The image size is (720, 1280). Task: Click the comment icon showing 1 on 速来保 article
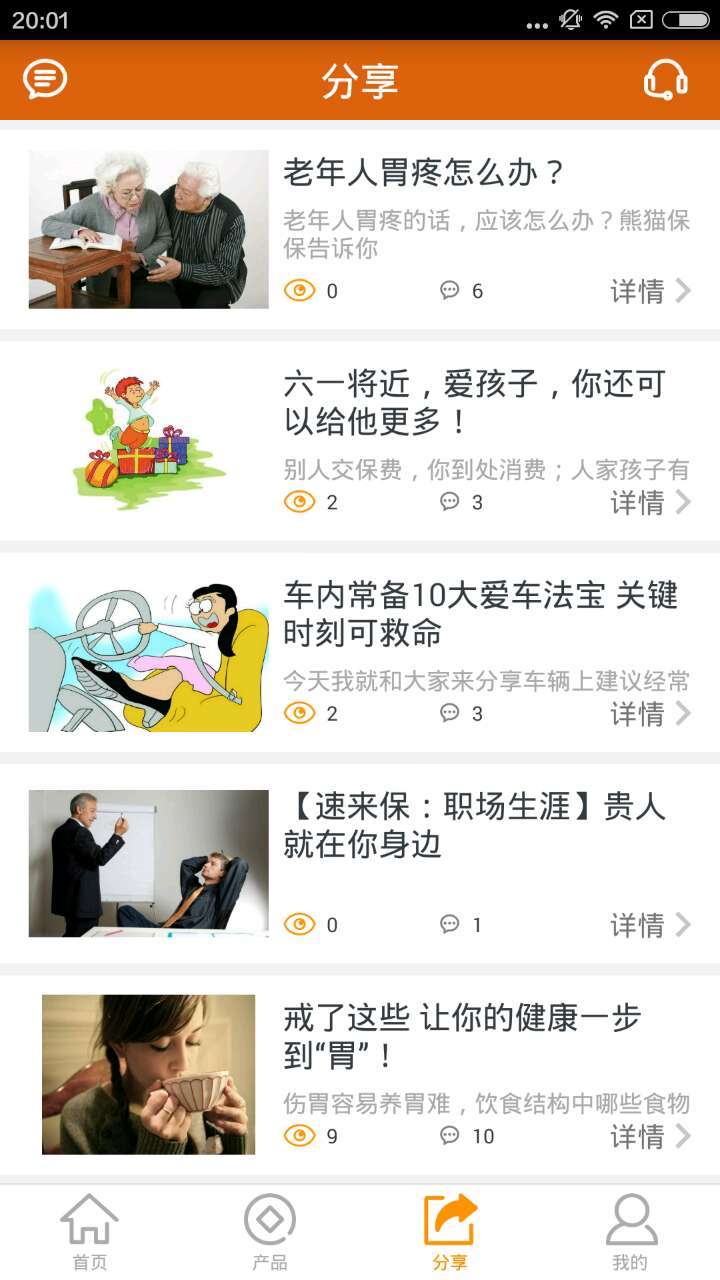(450, 925)
